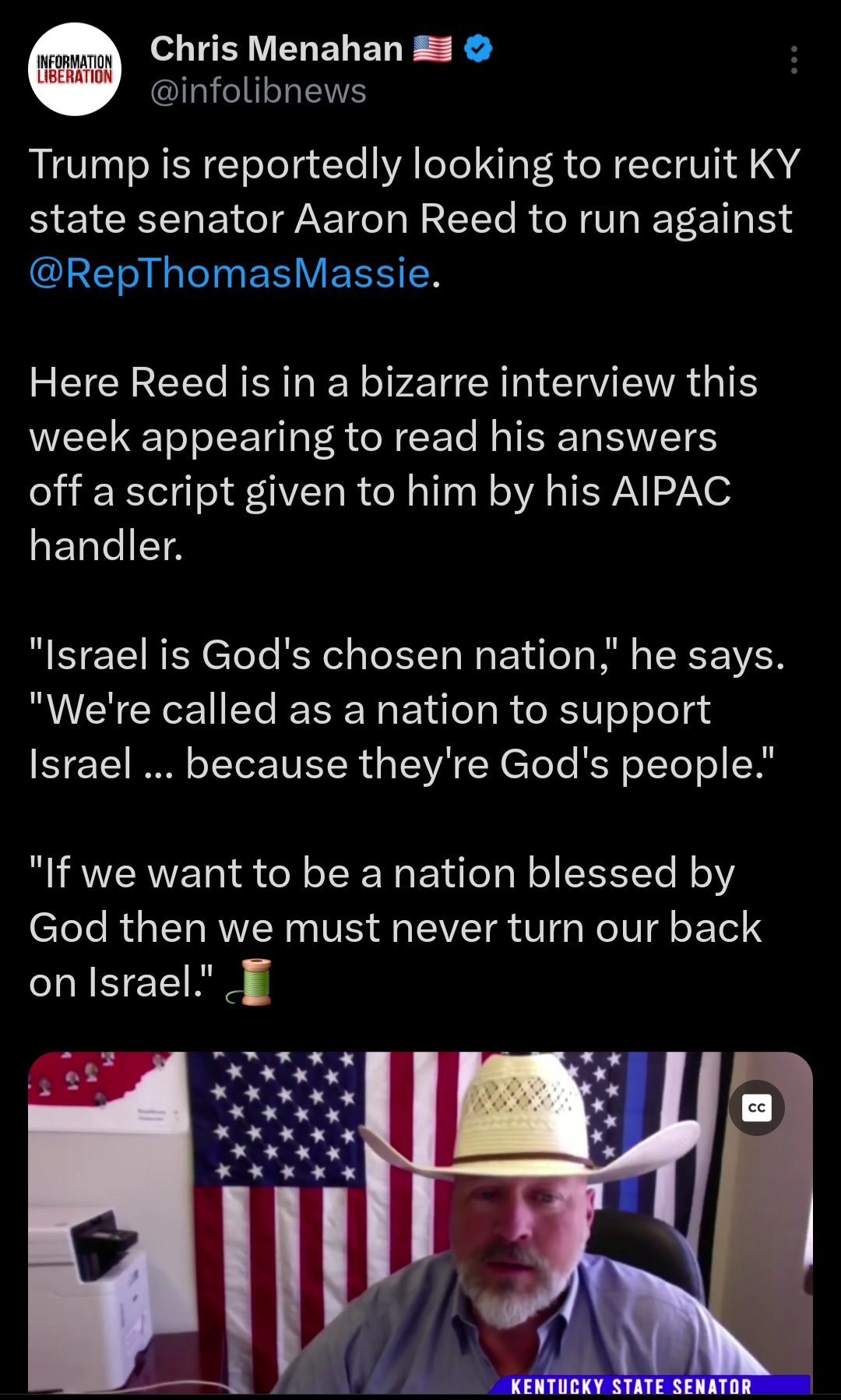Viewport: 841px width, 1400px height.
Task: Toggle closed captions on the video
Action: (756, 1107)
